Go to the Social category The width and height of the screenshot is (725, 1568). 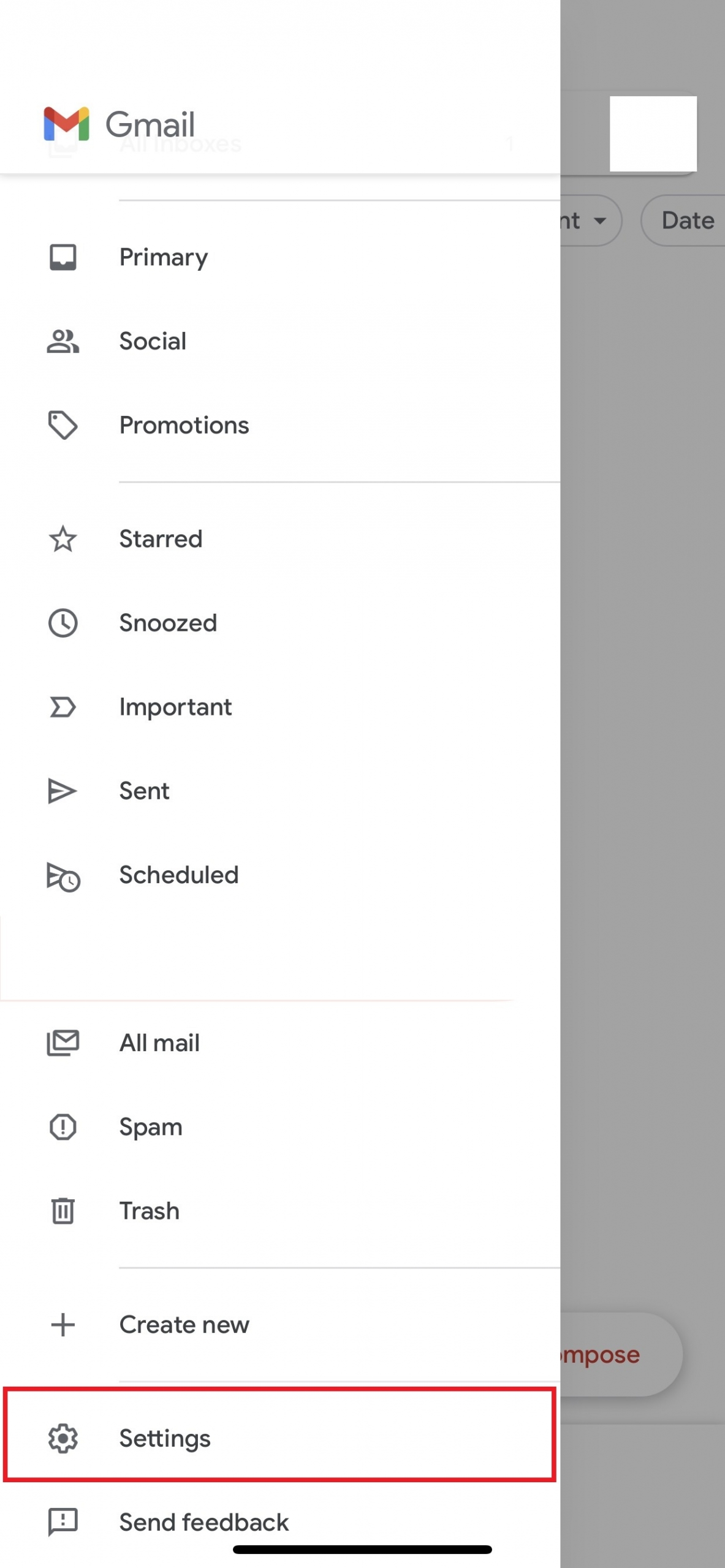click(280, 341)
